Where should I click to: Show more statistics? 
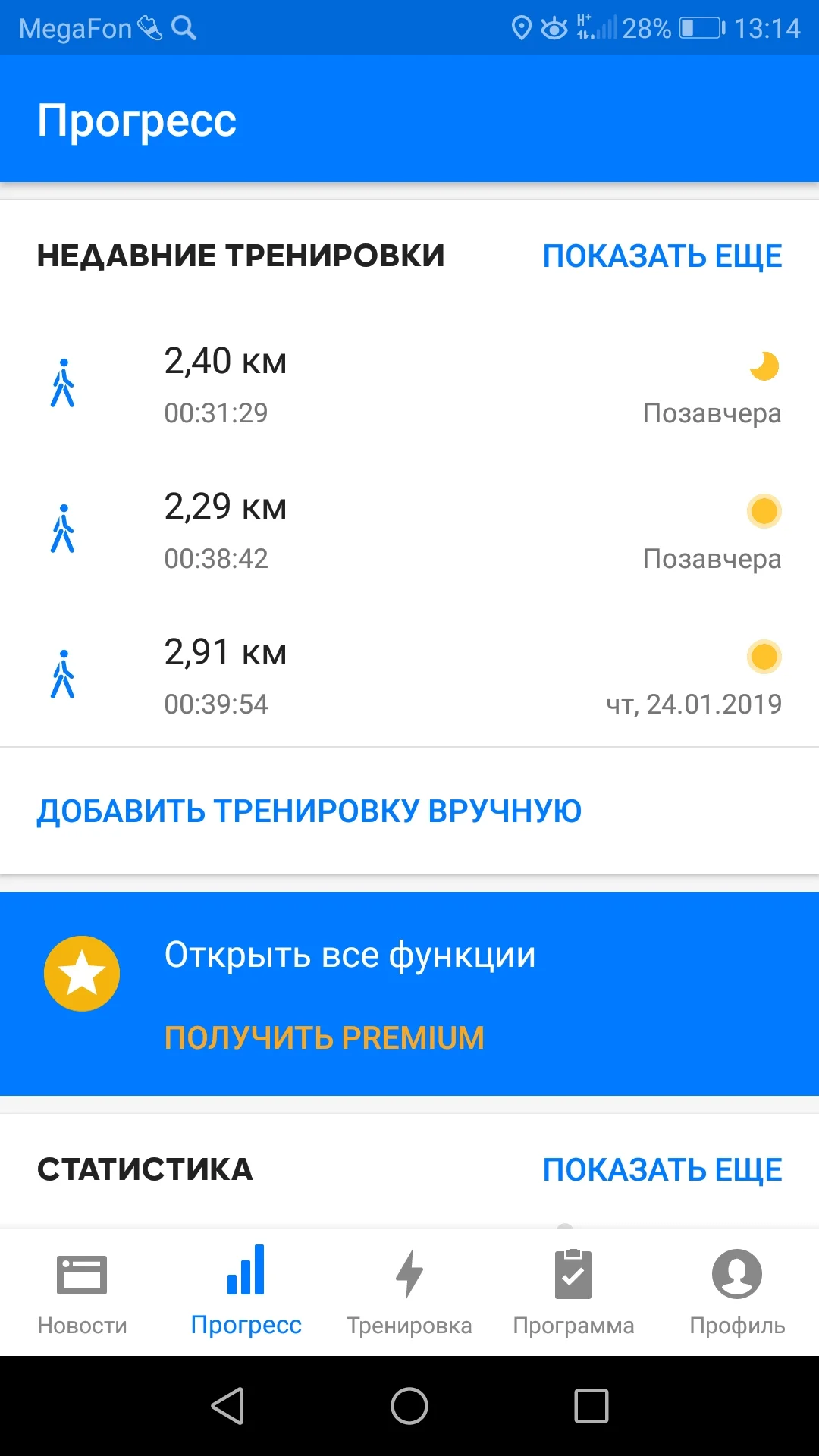662,1170
